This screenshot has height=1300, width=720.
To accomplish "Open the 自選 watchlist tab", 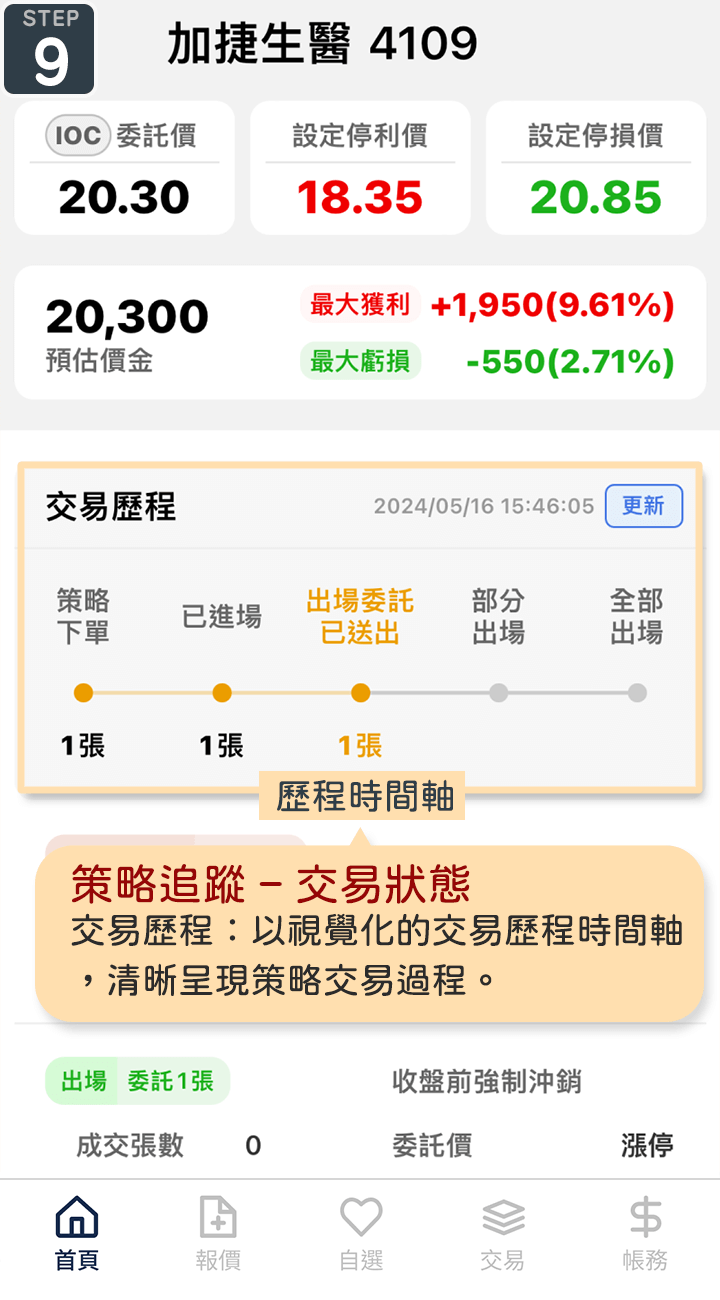I will point(361,1234).
